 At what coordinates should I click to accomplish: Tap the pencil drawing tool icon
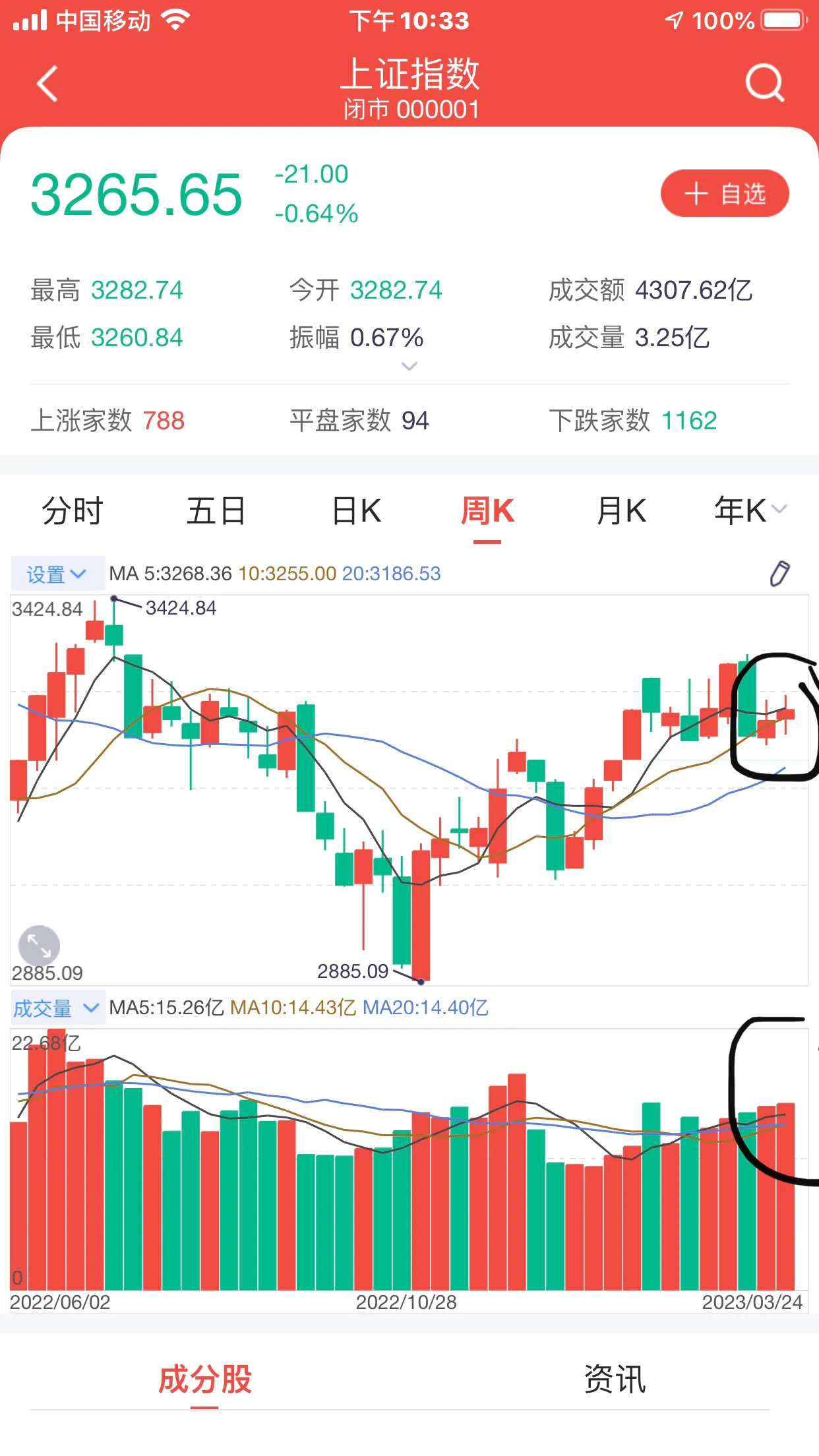[x=779, y=574]
